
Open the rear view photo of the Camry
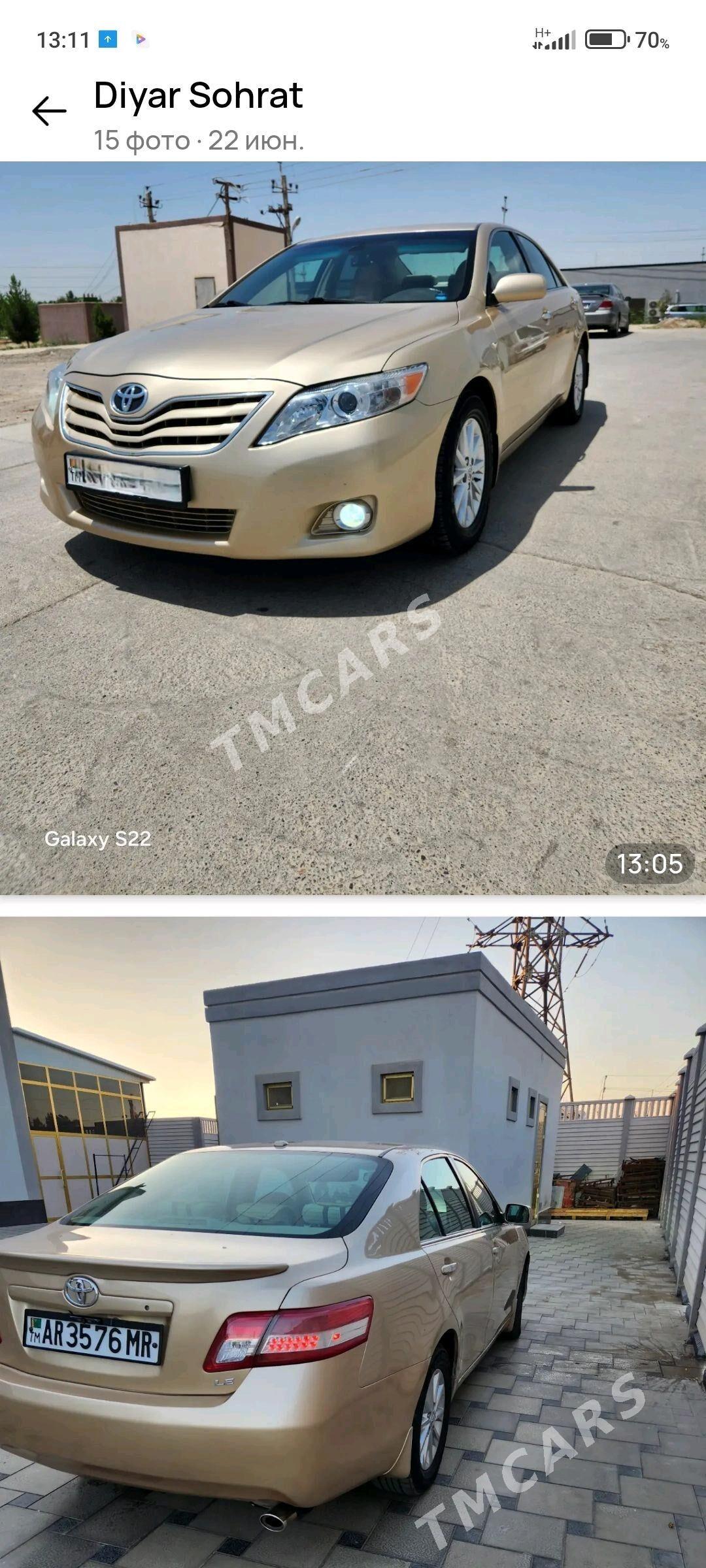point(353,1242)
